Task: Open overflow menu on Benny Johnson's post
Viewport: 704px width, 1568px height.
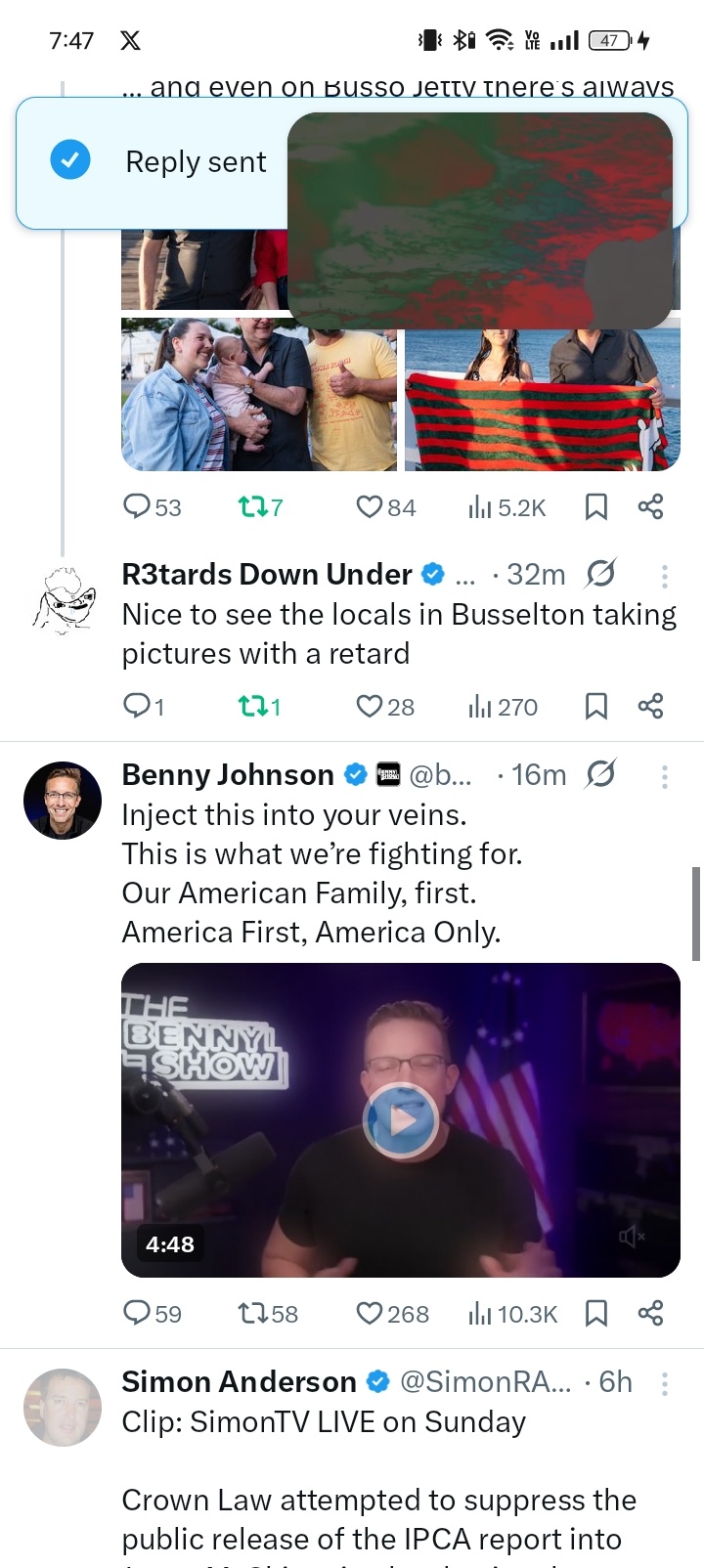Action: point(665,777)
